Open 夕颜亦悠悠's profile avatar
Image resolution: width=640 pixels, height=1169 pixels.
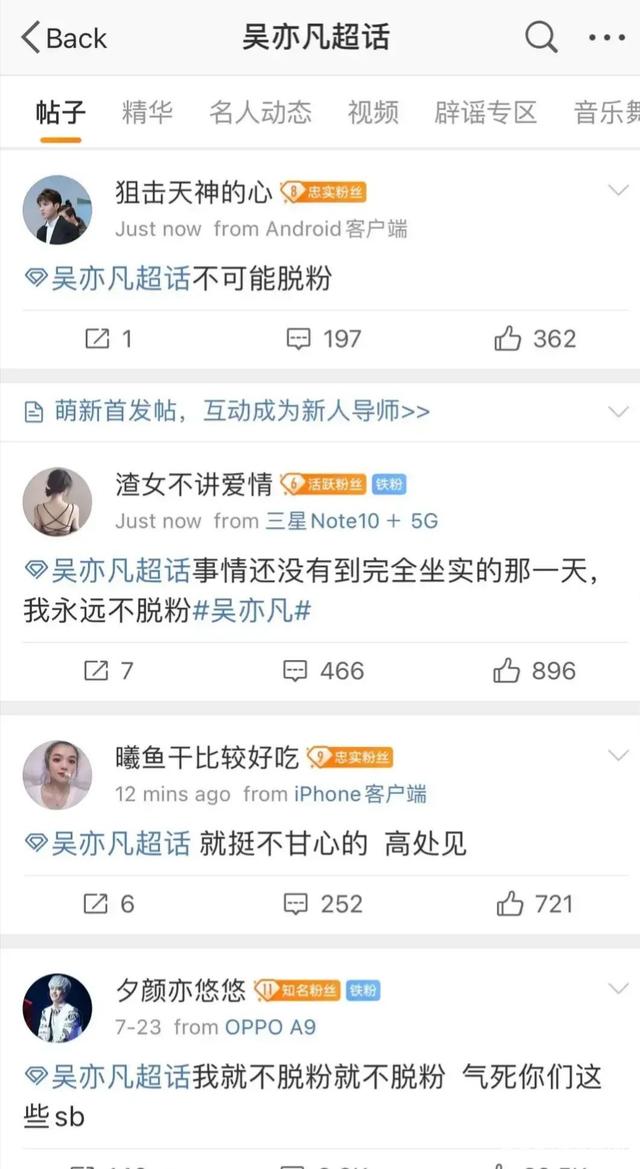57,1007
